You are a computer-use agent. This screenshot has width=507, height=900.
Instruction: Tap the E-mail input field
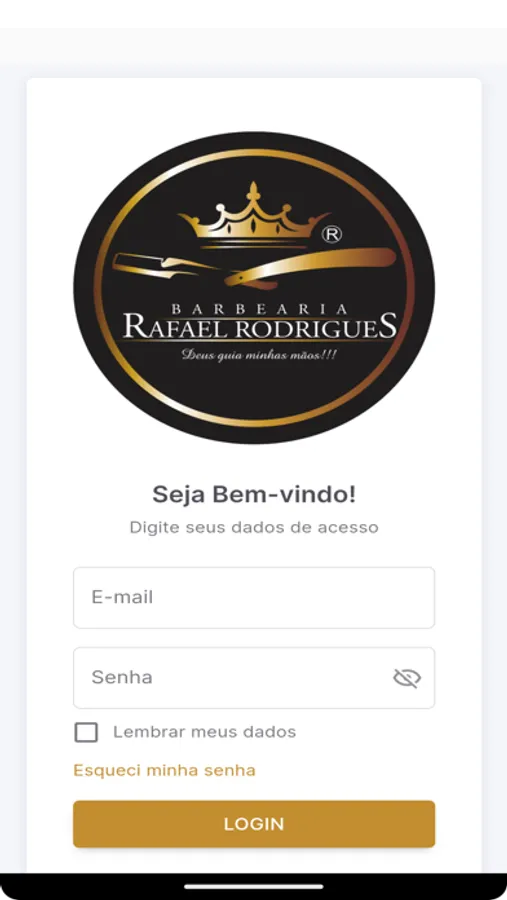(254, 598)
